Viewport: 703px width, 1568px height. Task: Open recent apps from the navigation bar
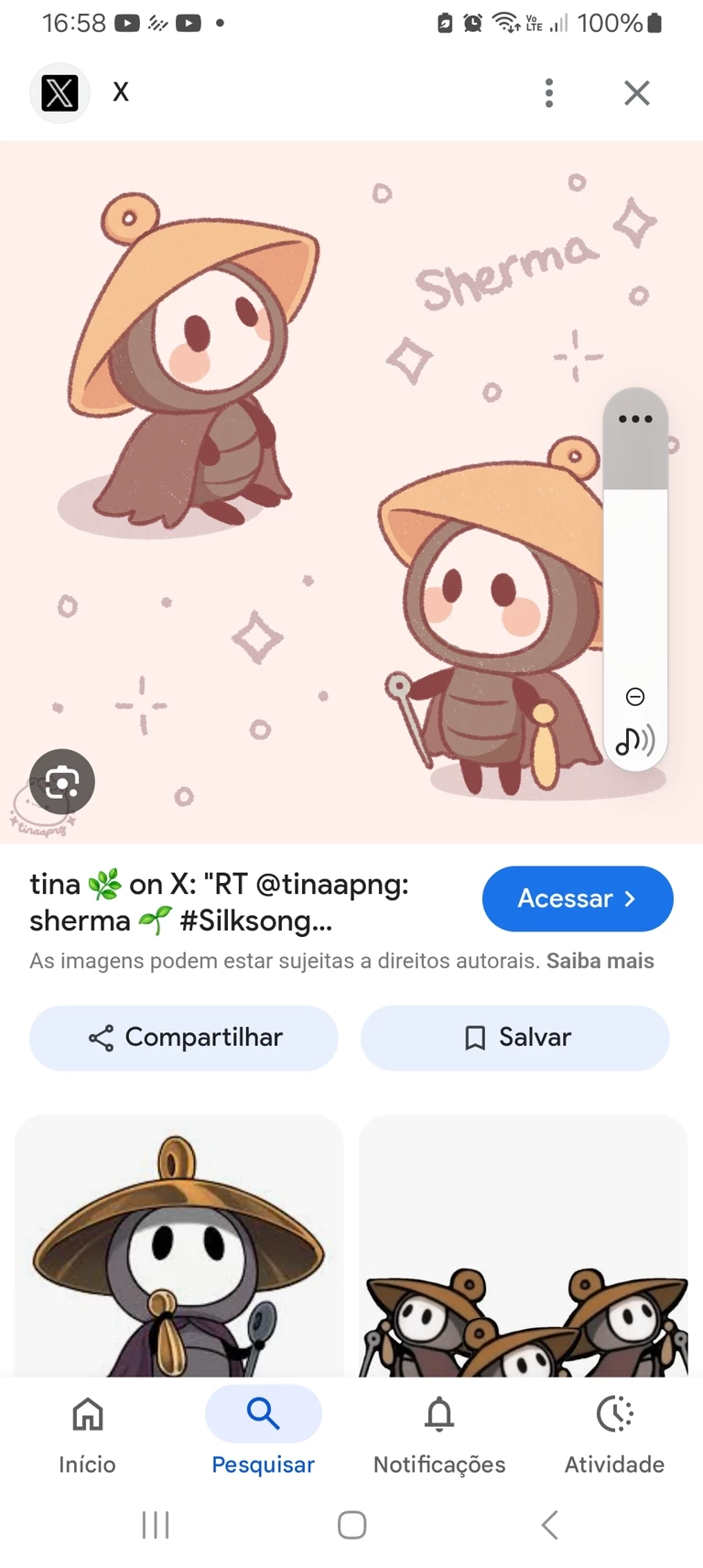[156, 1525]
